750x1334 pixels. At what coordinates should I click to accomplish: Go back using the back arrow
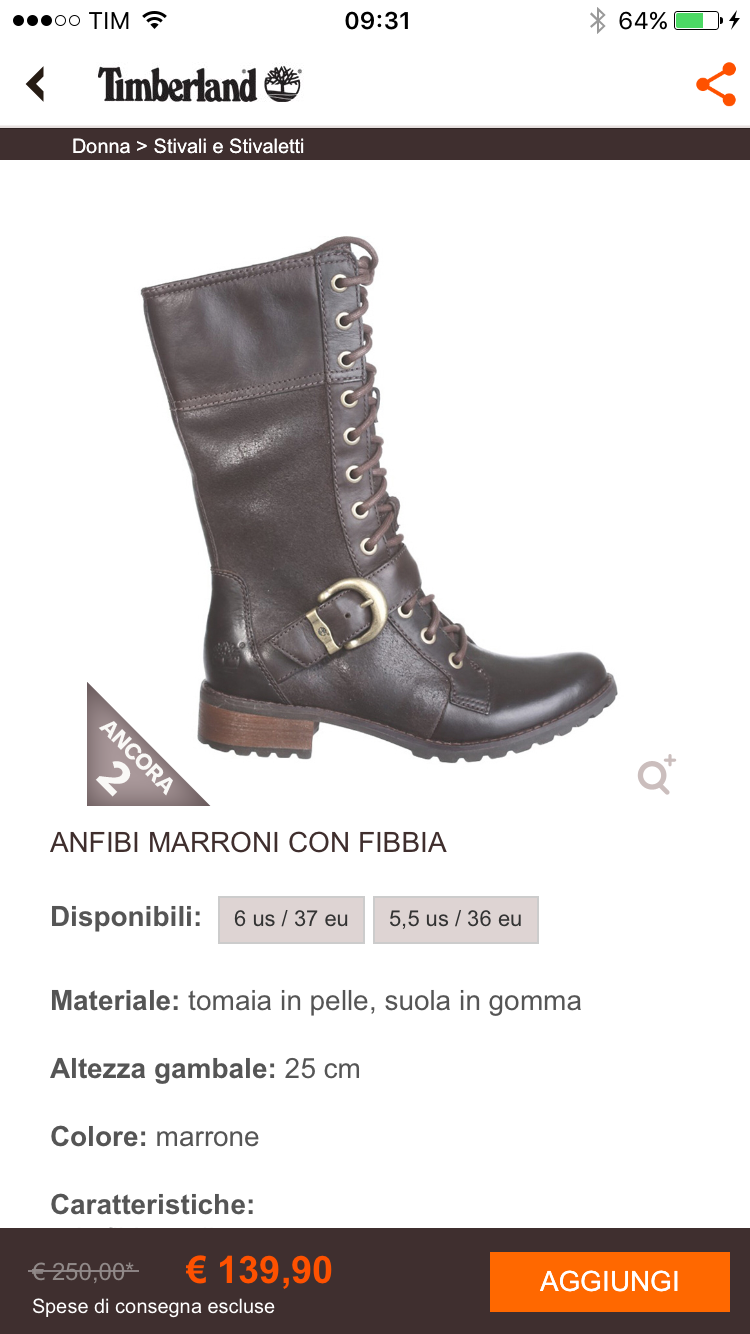click(x=36, y=84)
